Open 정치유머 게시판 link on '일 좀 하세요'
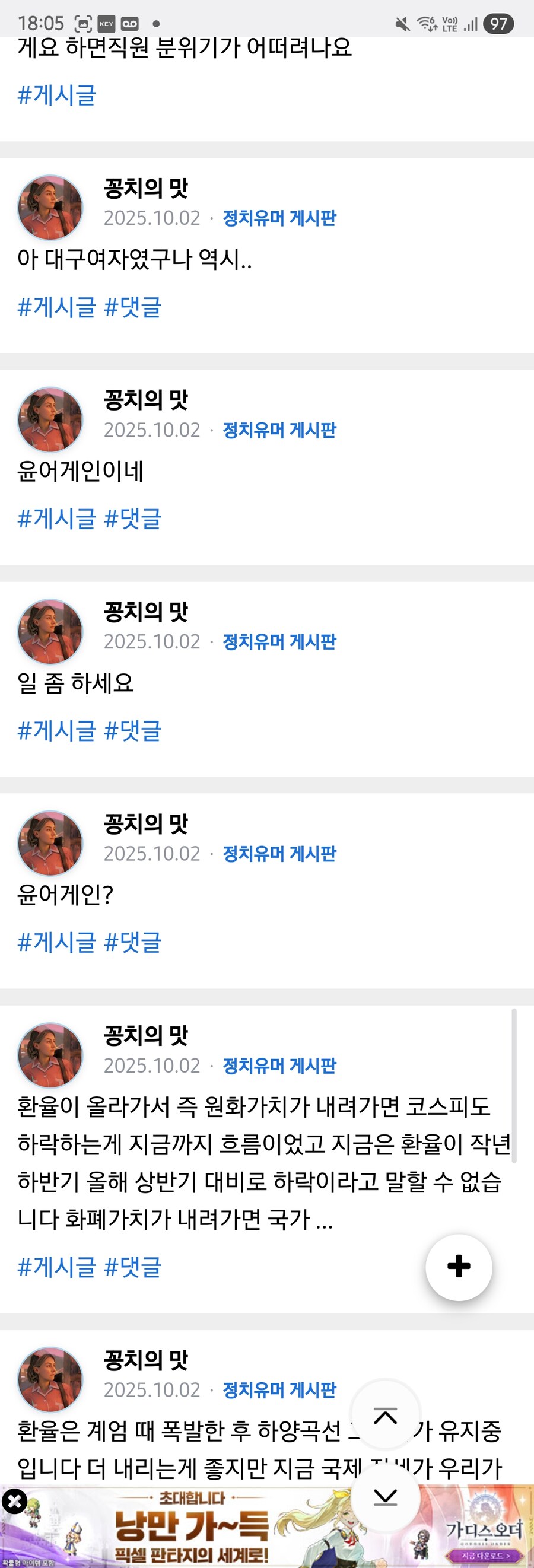Image resolution: width=534 pixels, height=1568 pixels. 279,641
